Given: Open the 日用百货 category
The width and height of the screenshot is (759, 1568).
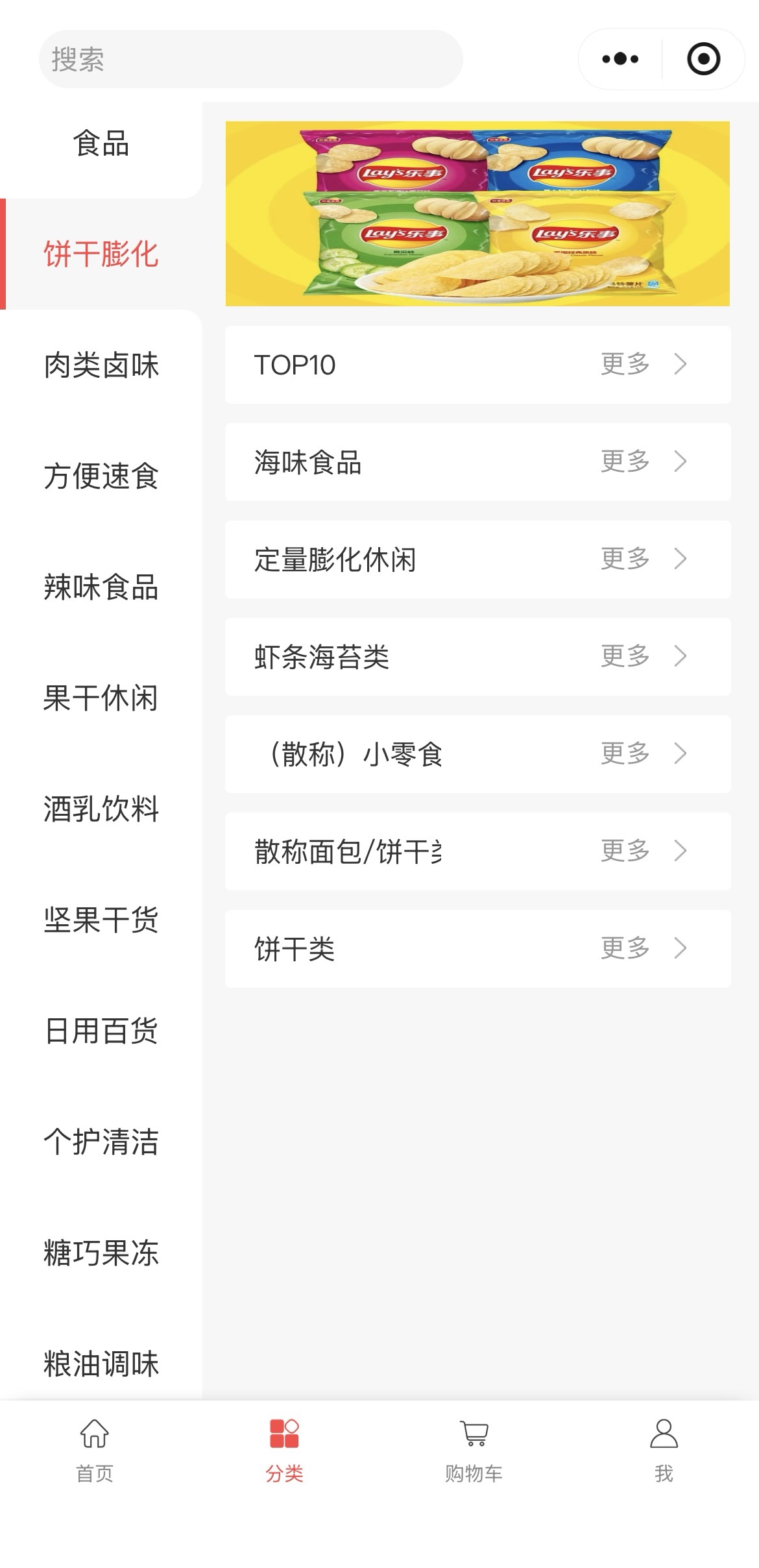Looking at the screenshot, I should pos(101,1031).
